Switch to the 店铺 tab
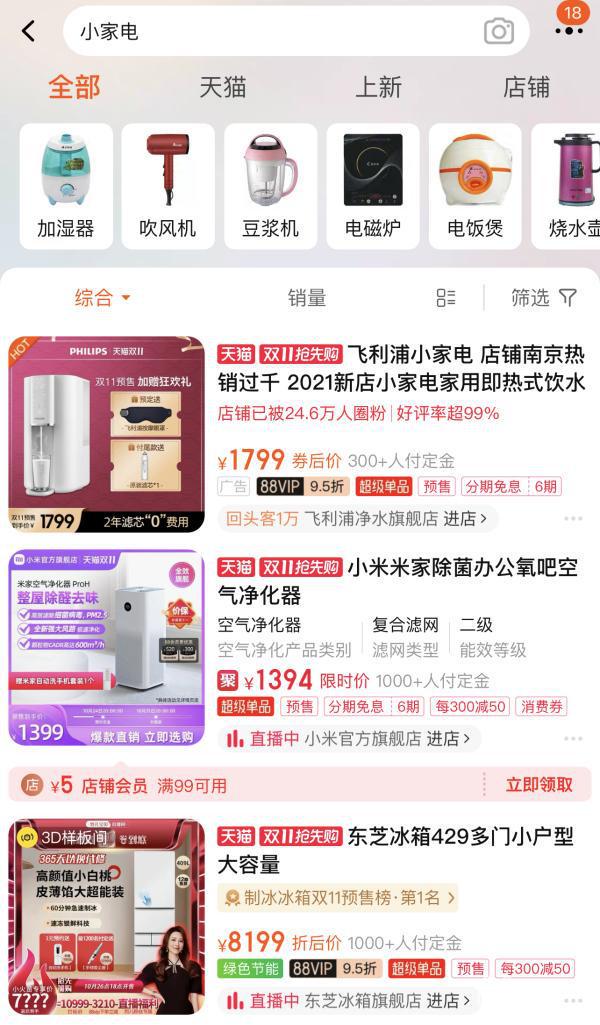 (x=526, y=87)
